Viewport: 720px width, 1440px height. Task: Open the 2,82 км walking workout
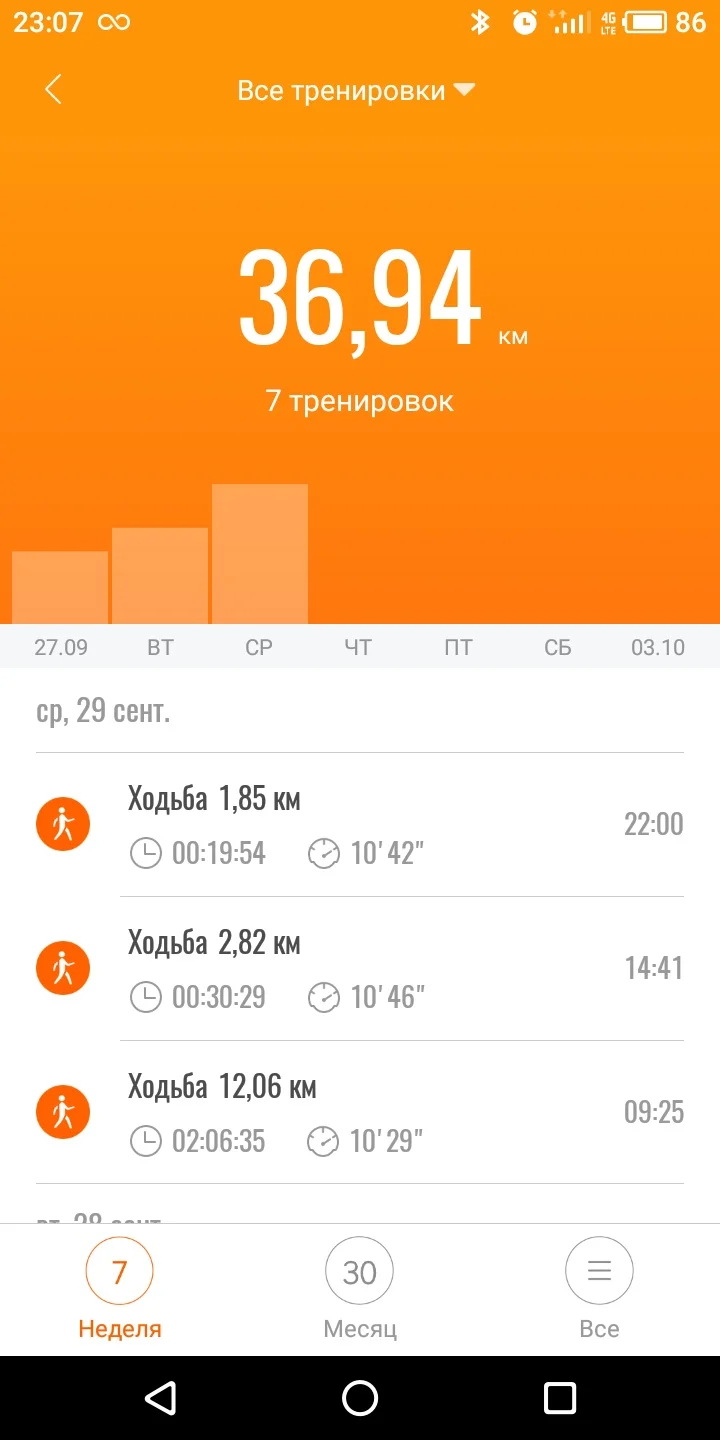tap(360, 969)
